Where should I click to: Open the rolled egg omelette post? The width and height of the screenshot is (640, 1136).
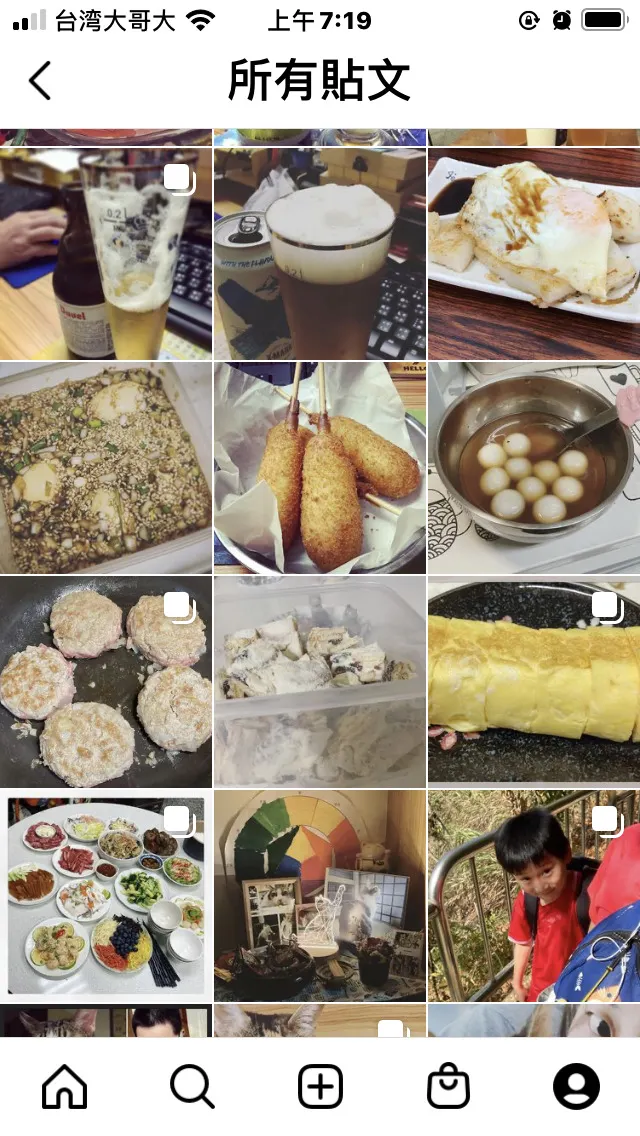[534, 682]
